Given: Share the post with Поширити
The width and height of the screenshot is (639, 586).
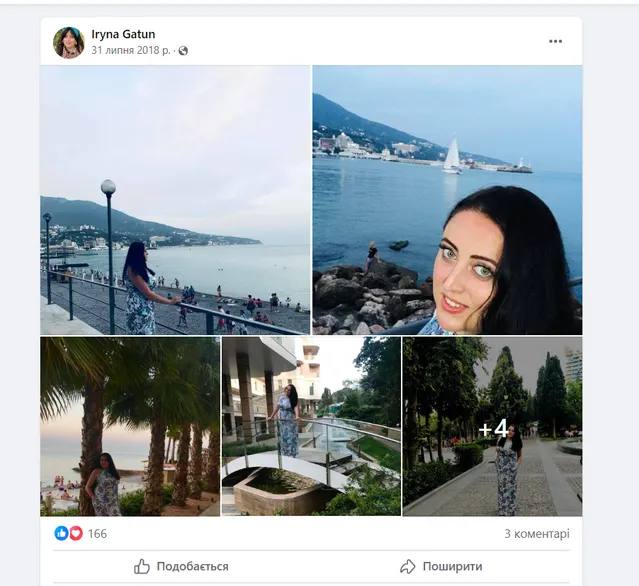Looking at the screenshot, I should click(x=440, y=566).
